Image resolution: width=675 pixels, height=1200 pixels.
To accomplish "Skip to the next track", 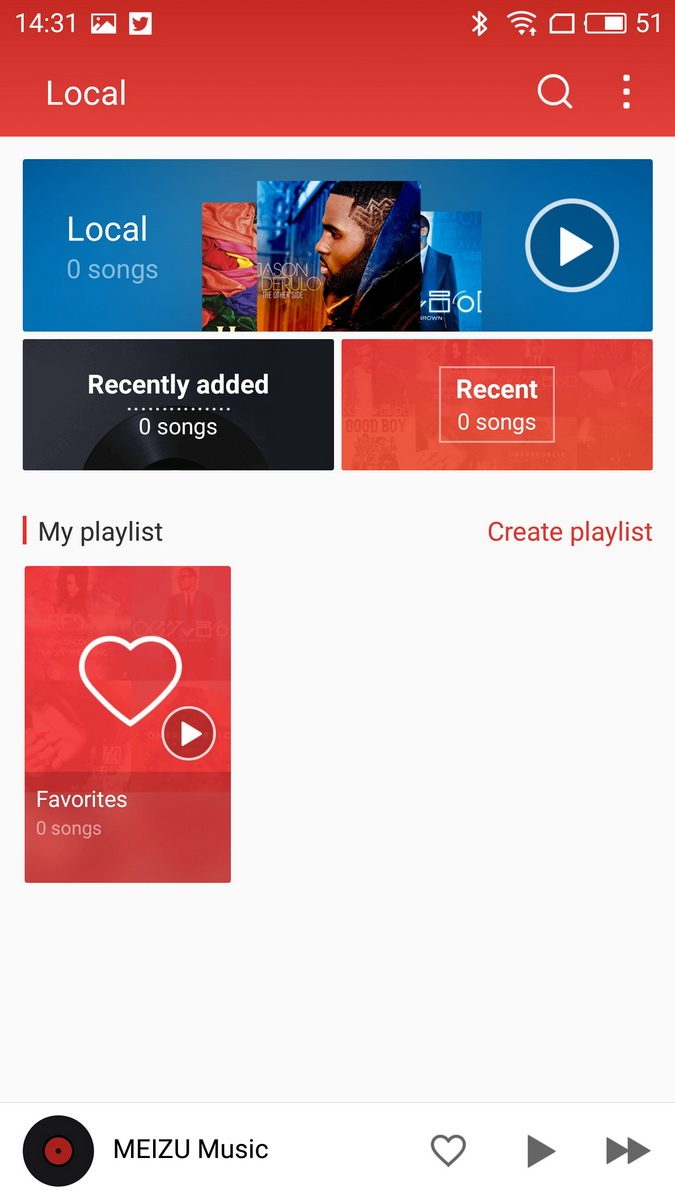I will click(x=628, y=1151).
